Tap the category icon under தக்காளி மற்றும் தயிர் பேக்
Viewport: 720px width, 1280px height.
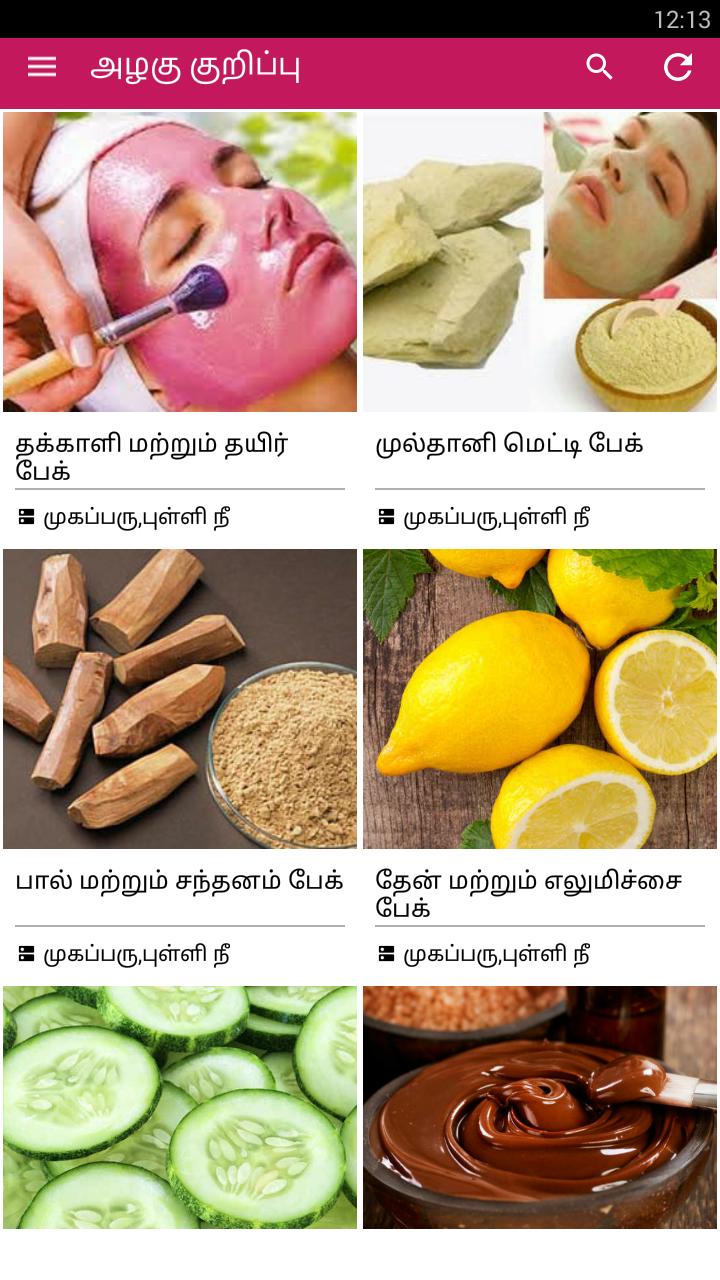click(x=25, y=518)
